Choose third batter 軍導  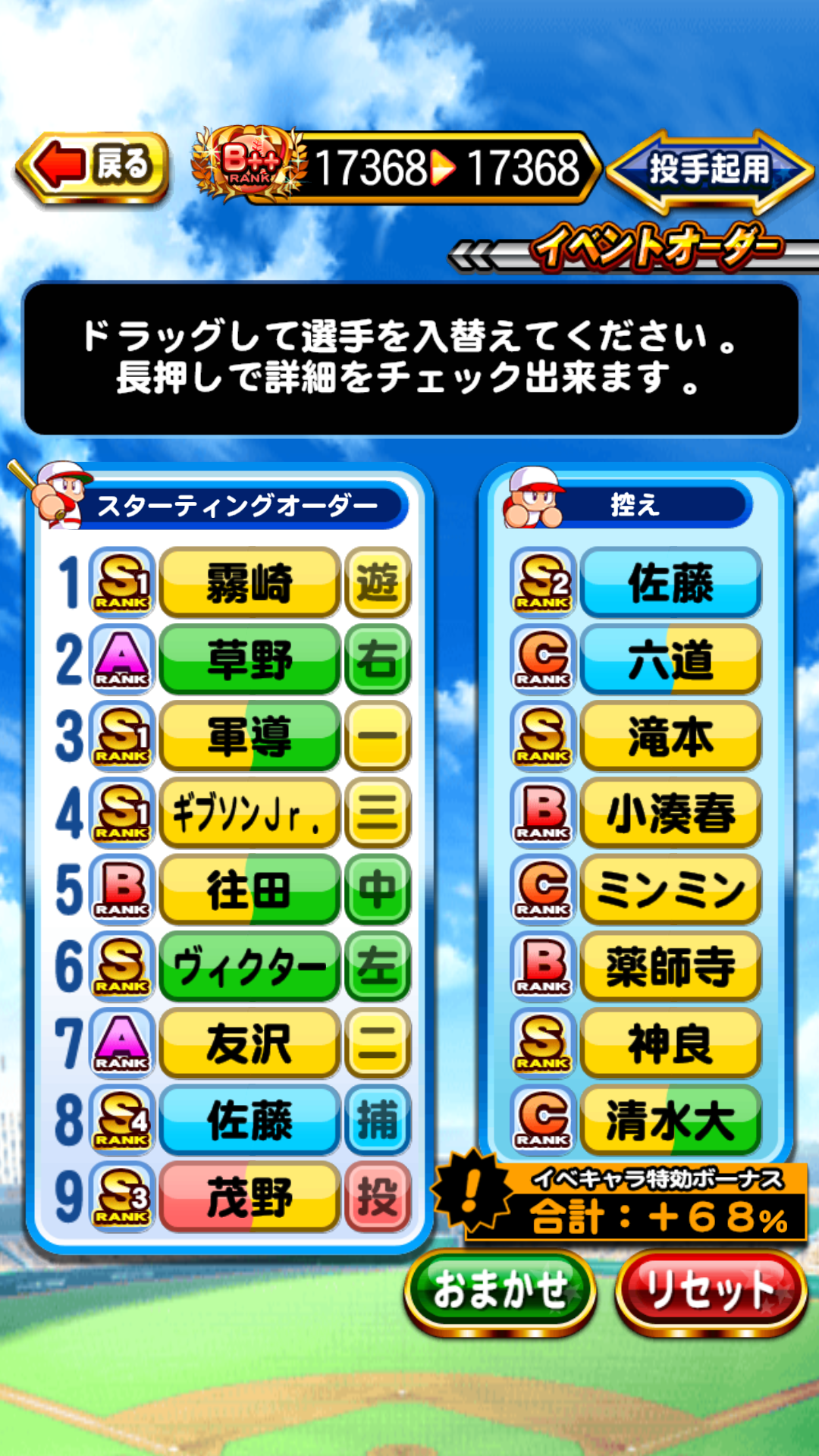(x=249, y=736)
